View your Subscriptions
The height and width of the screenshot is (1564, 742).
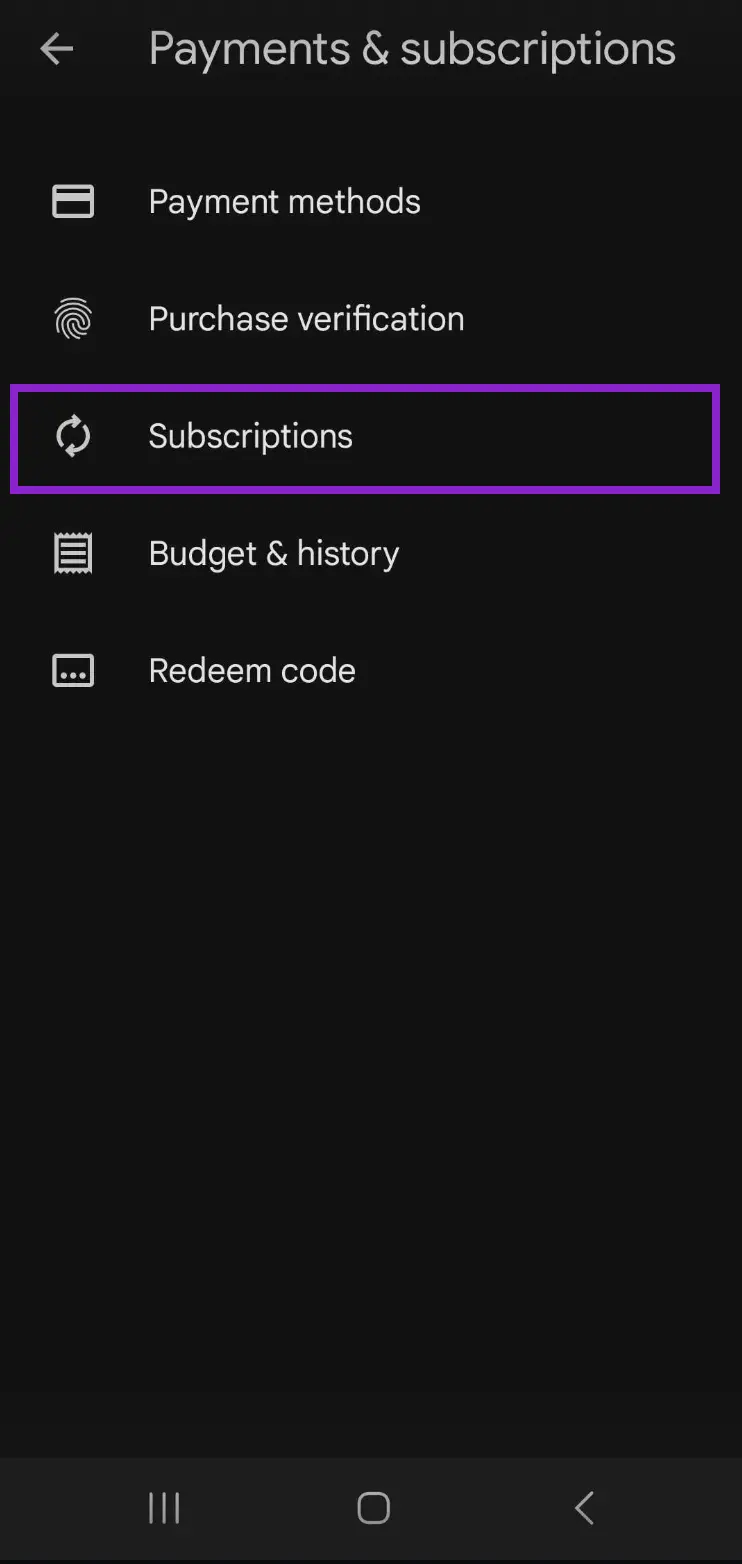click(250, 437)
